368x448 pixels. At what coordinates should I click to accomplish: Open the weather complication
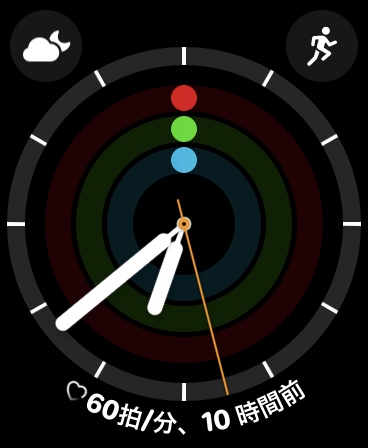pos(46,46)
